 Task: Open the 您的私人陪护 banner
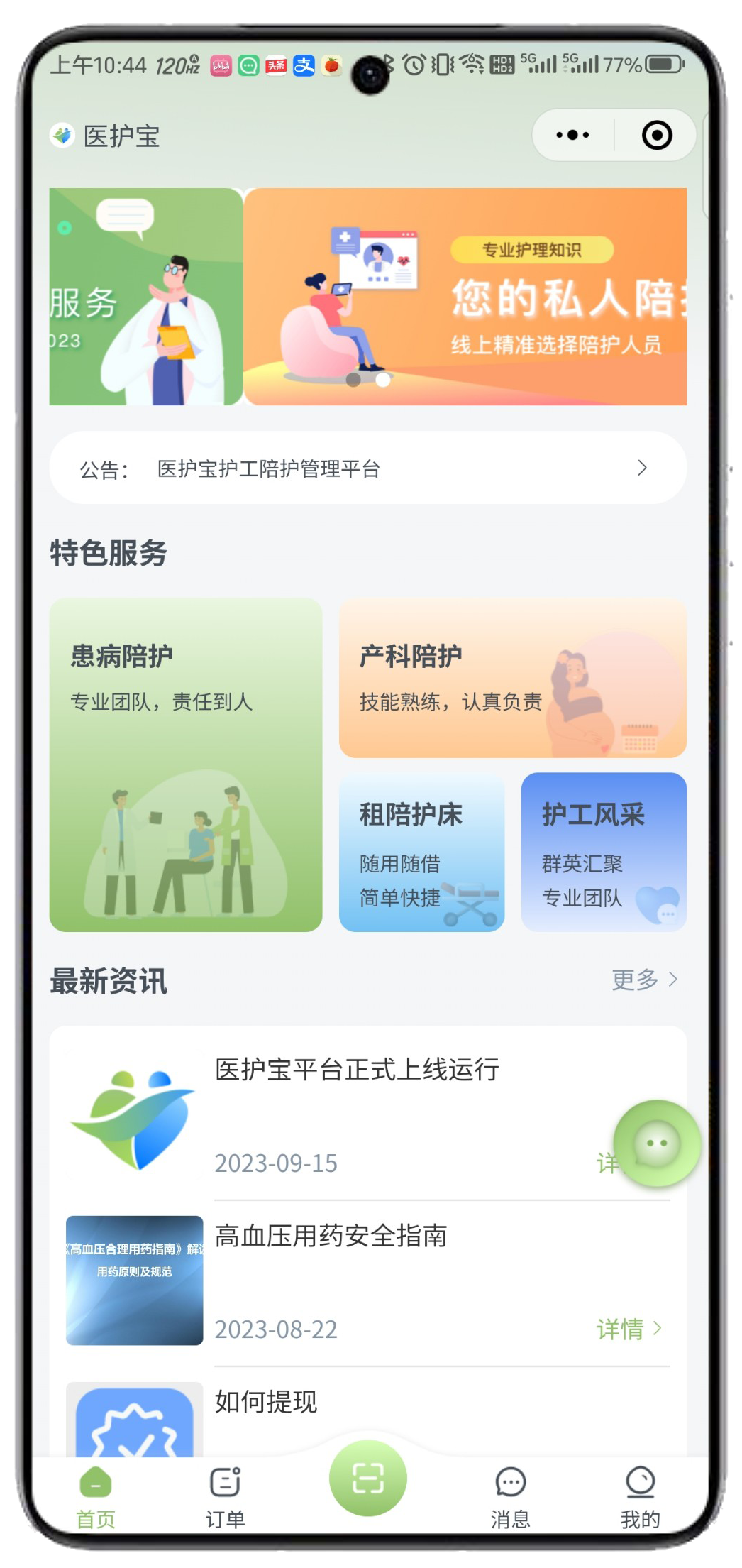click(465, 297)
